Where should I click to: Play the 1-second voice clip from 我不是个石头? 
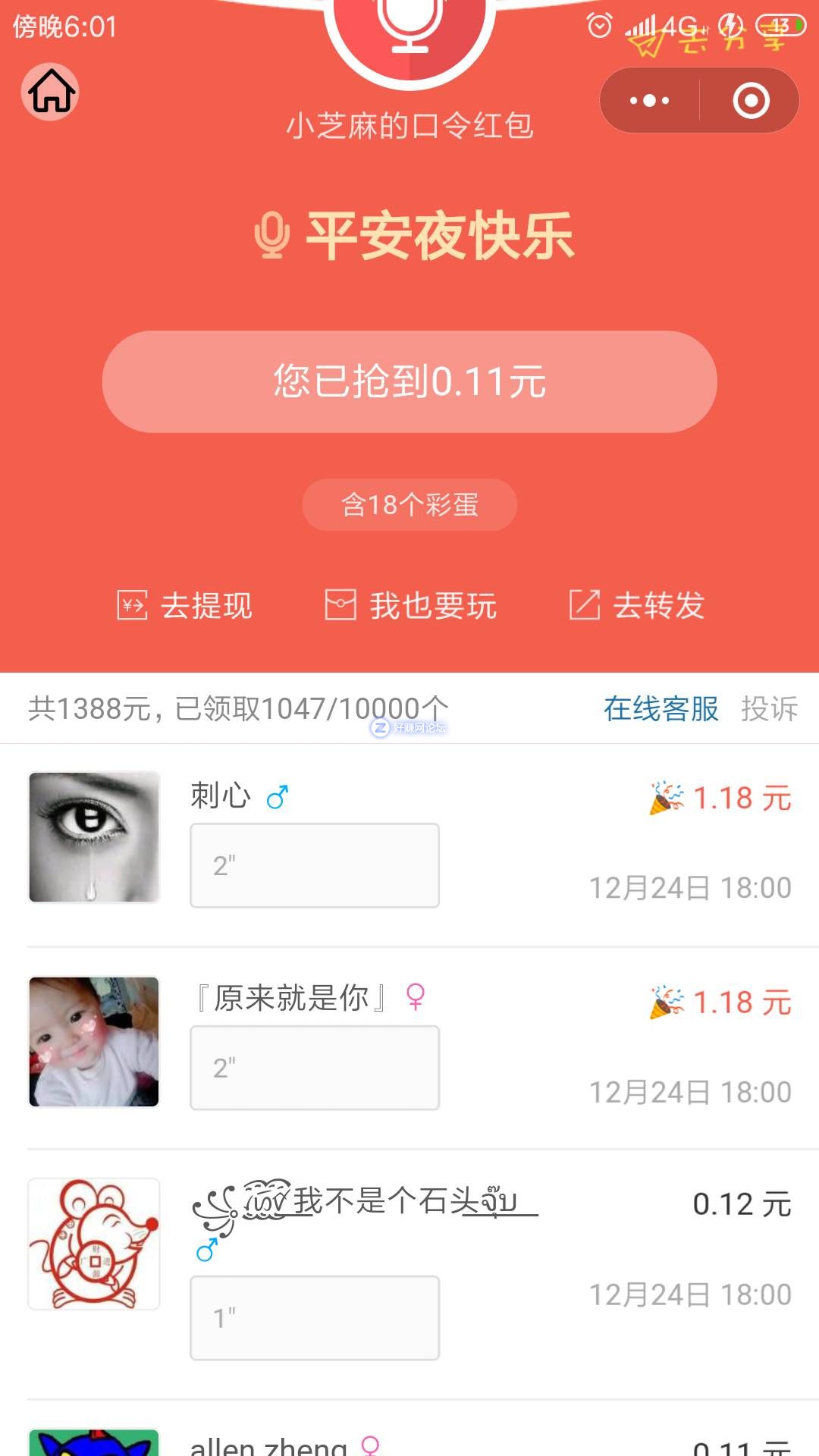point(314,1318)
